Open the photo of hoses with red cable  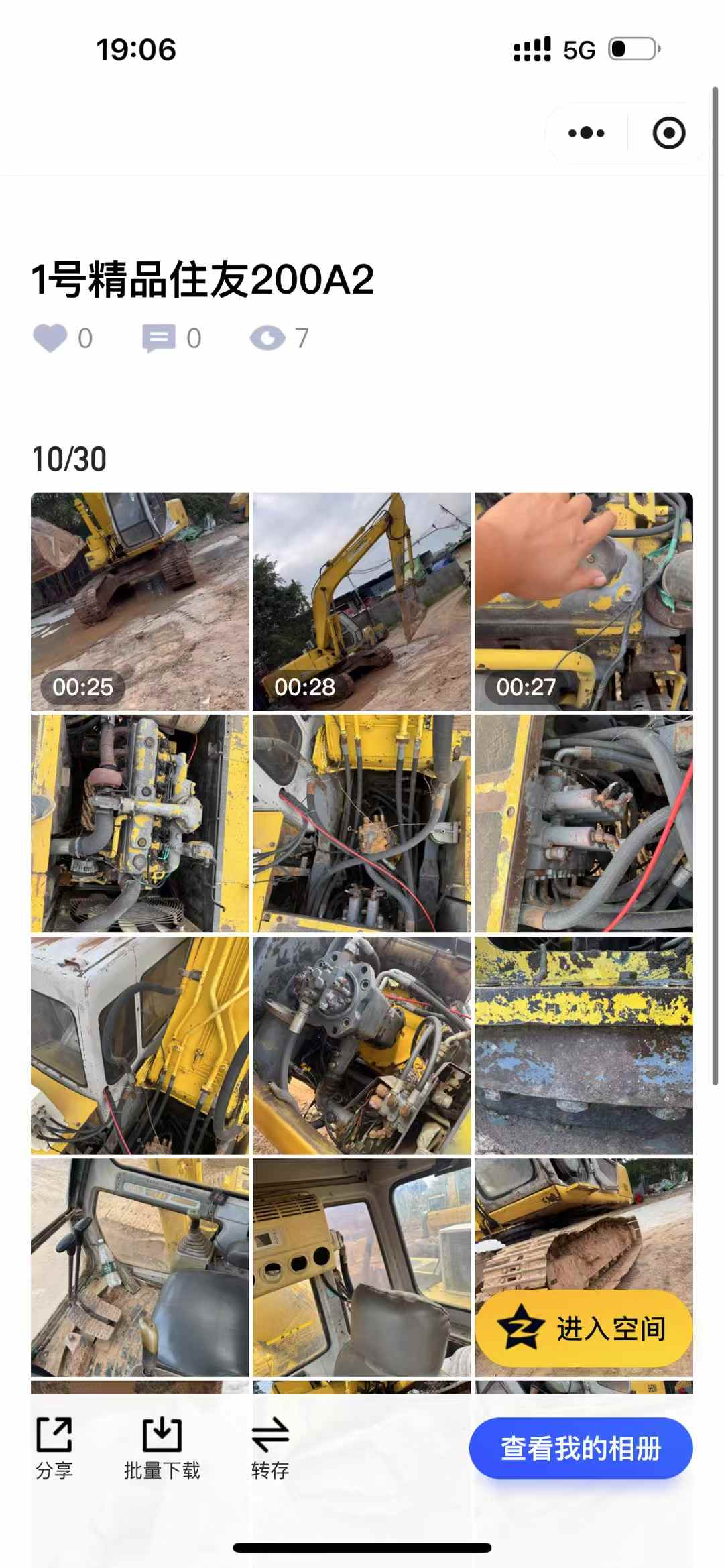pyautogui.click(x=361, y=823)
